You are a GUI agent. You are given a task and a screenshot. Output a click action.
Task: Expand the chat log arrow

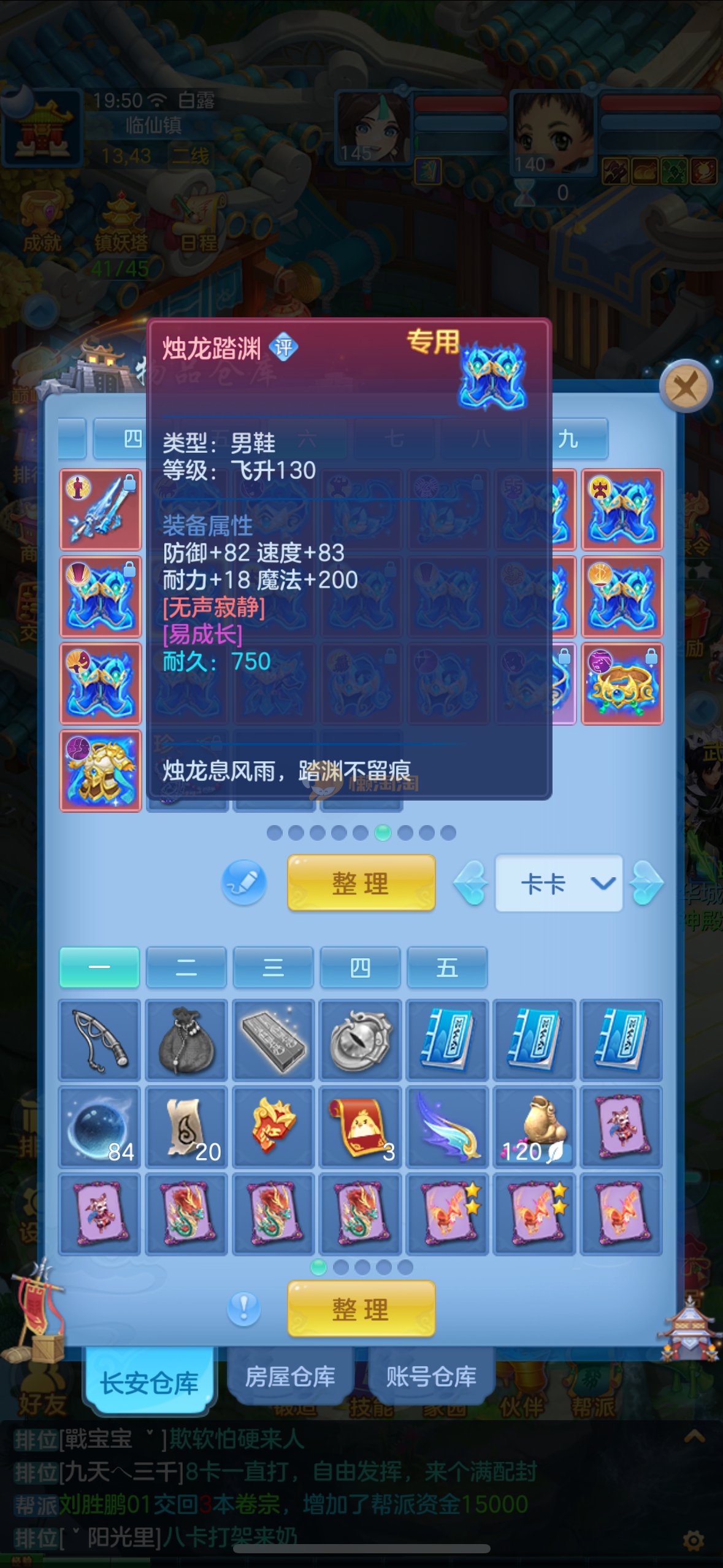click(x=694, y=1437)
